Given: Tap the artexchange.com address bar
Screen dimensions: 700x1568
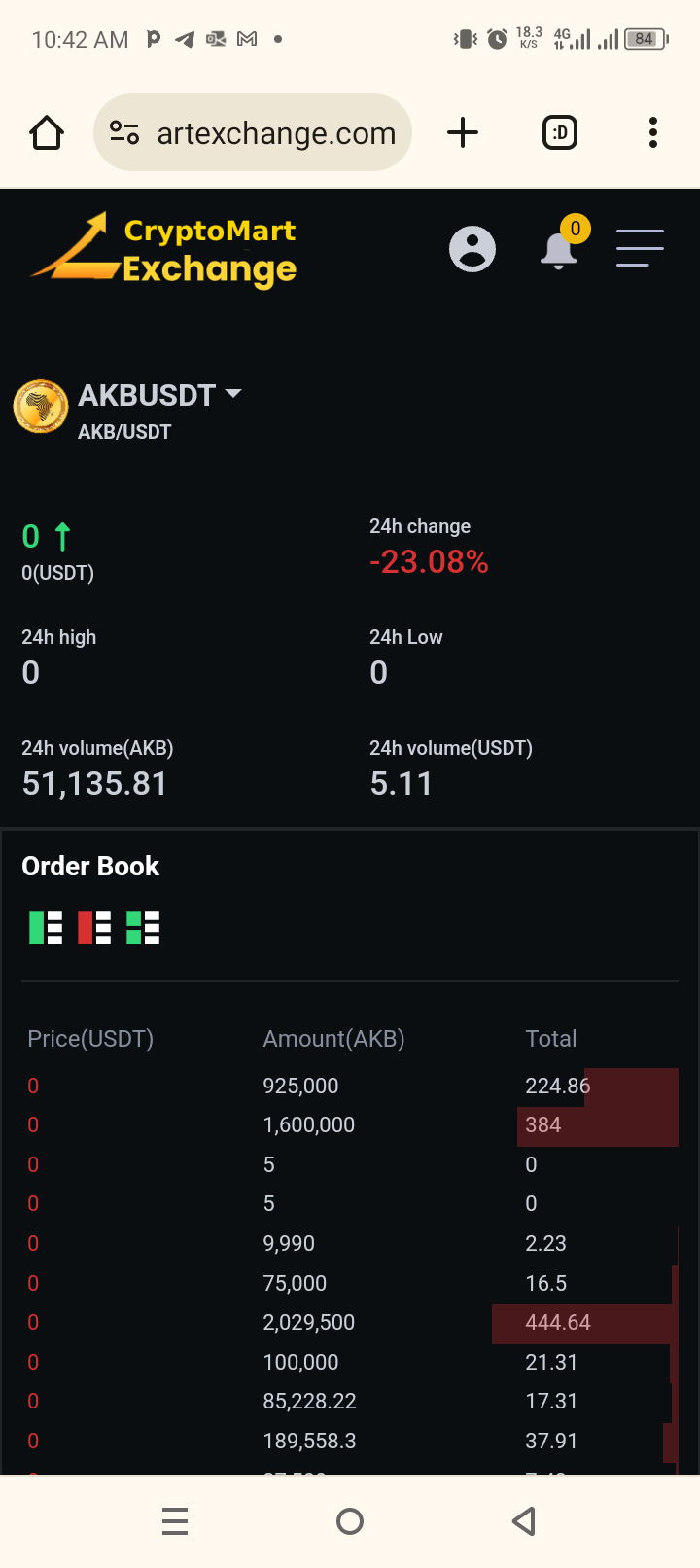Looking at the screenshot, I should click(x=253, y=132).
